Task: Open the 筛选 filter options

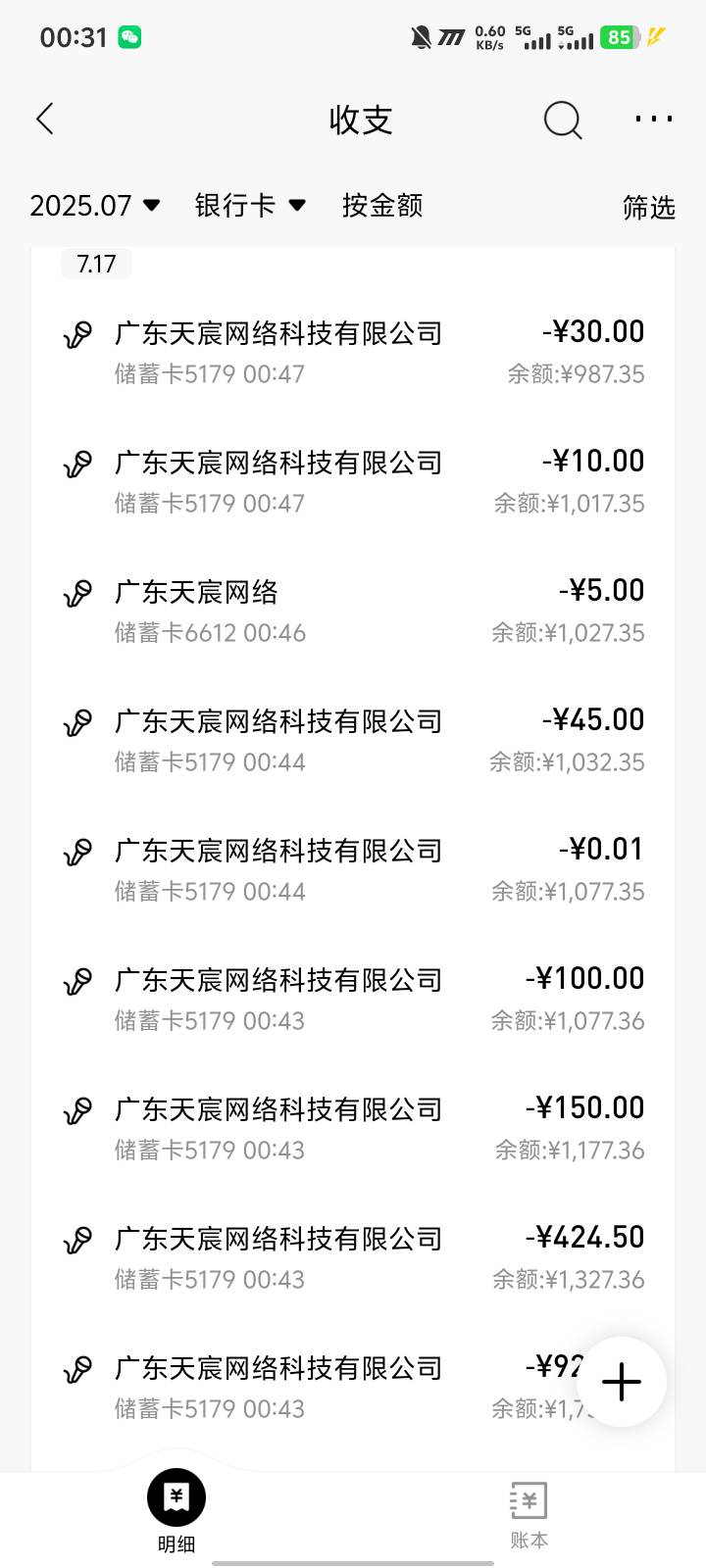Action: tap(648, 207)
